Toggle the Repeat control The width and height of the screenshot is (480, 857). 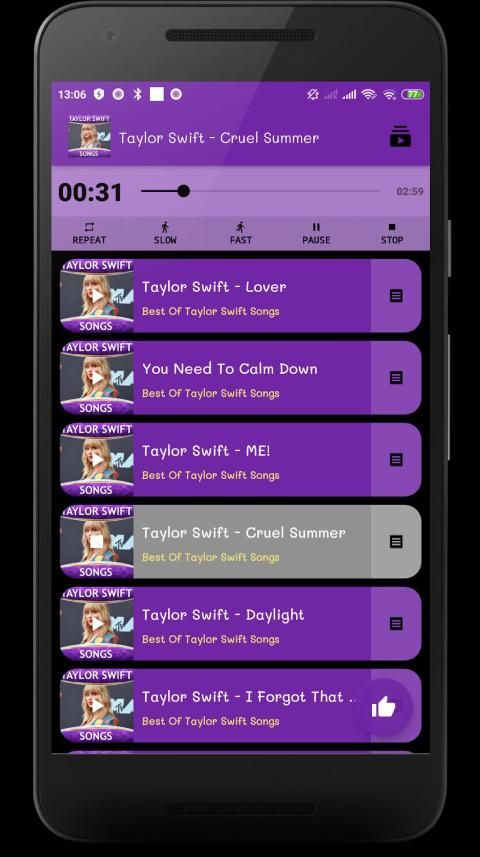tap(89, 233)
